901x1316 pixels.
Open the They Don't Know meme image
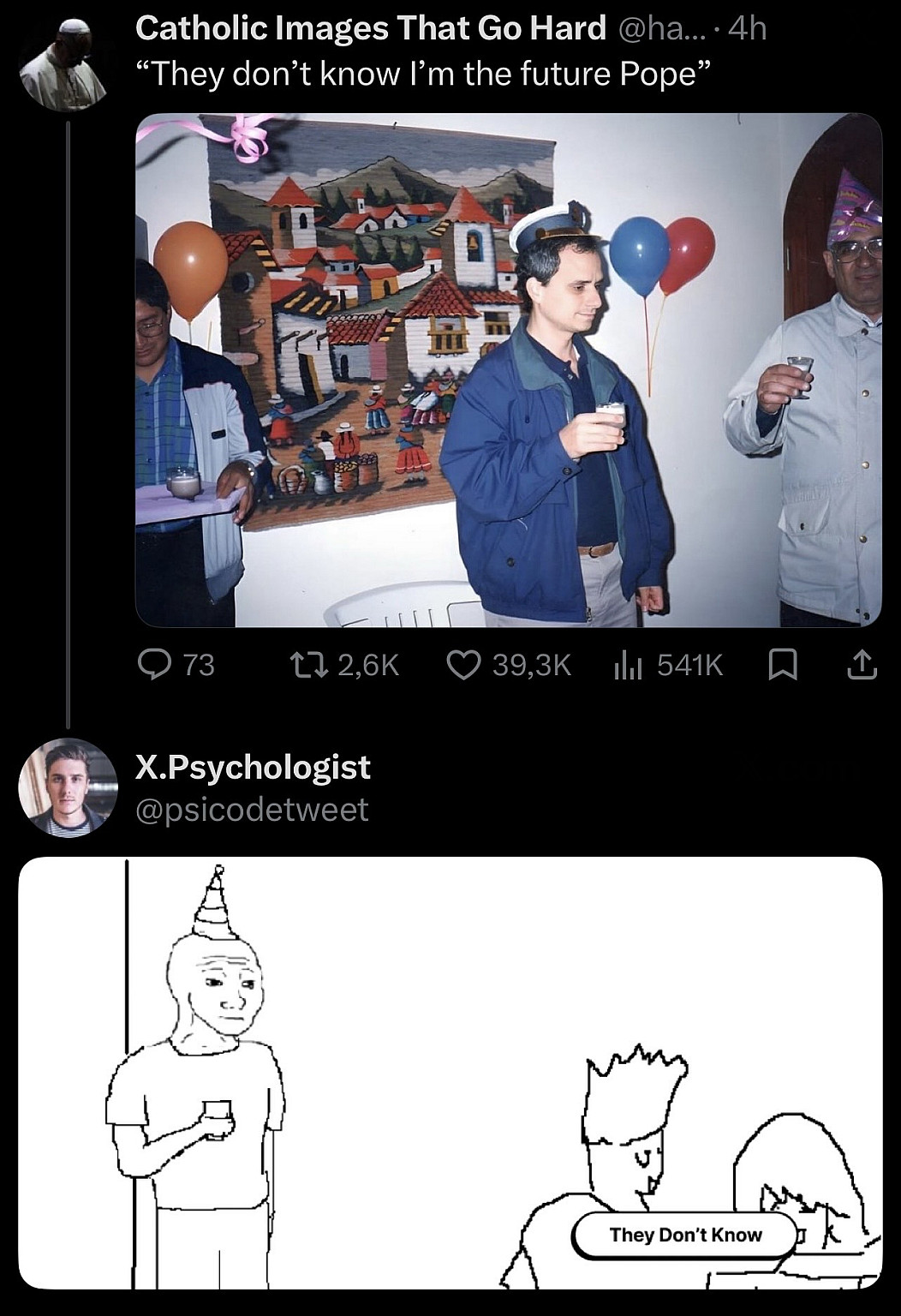click(x=450, y=1073)
